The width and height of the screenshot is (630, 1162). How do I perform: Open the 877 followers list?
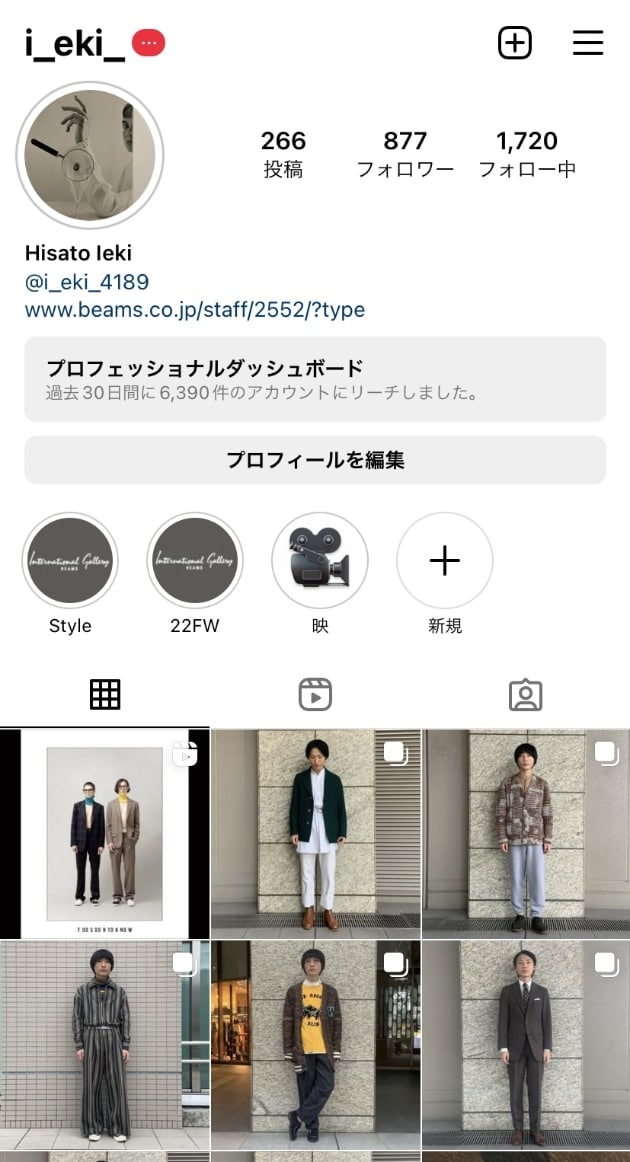(x=405, y=153)
